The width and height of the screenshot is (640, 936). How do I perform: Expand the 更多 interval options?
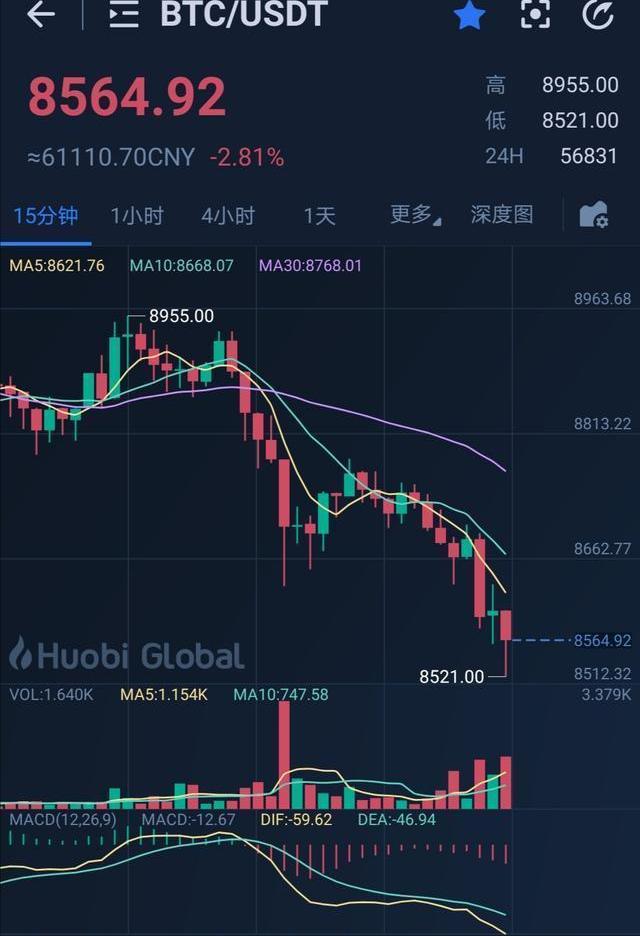[414, 215]
